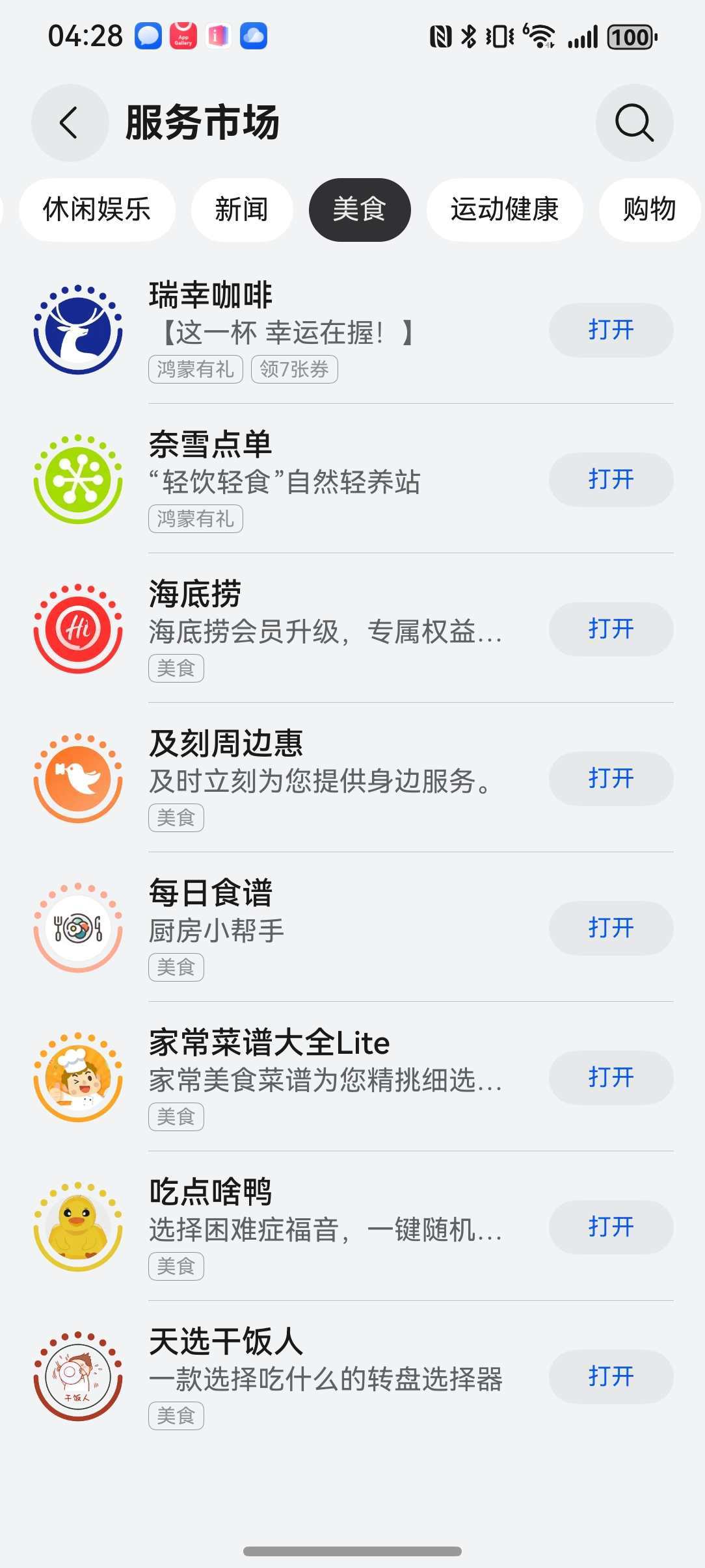Launch 吃点啥鸭 with its 打开 button
This screenshot has width=705, height=1568.
pos(611,1227)
